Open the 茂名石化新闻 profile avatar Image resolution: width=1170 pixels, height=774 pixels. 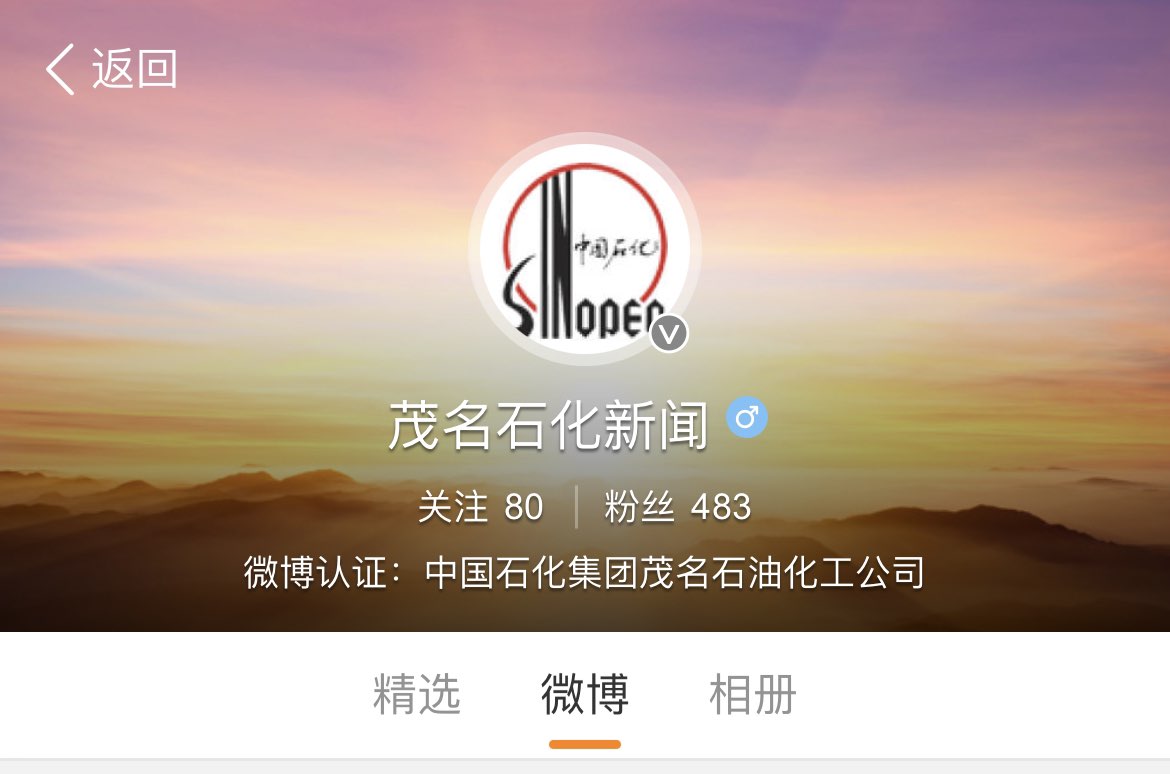click(x=585, y=250)
